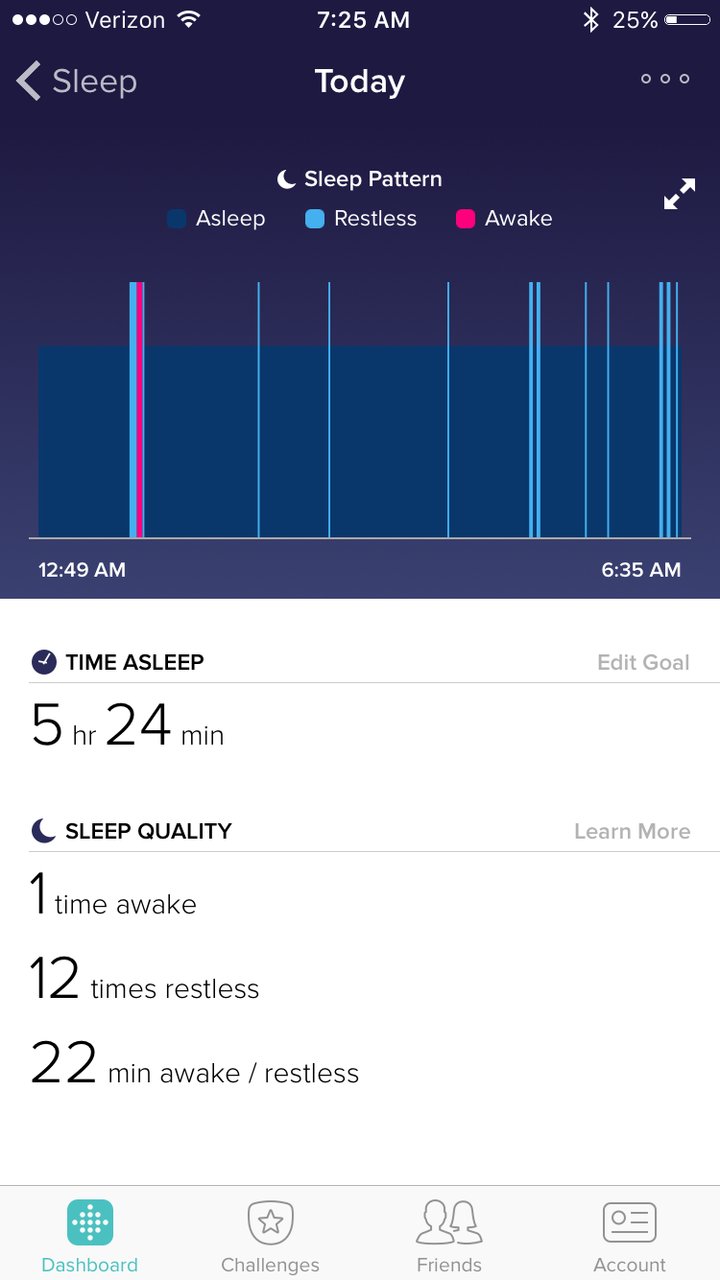
Task: Expand the sleep pattern chart fullscreen
Action: pos(679,194)
